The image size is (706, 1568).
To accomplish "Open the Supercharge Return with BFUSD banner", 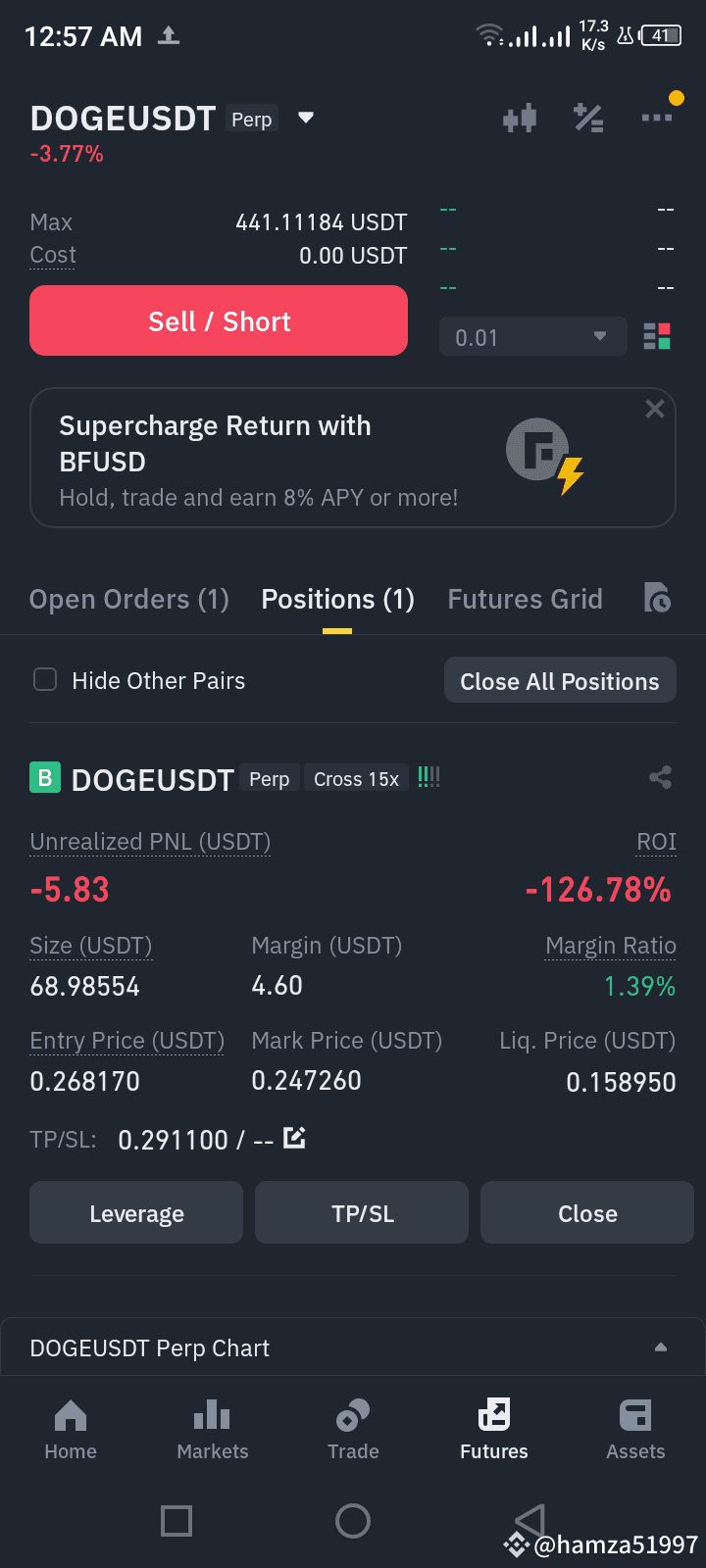I will click(353, 458).
